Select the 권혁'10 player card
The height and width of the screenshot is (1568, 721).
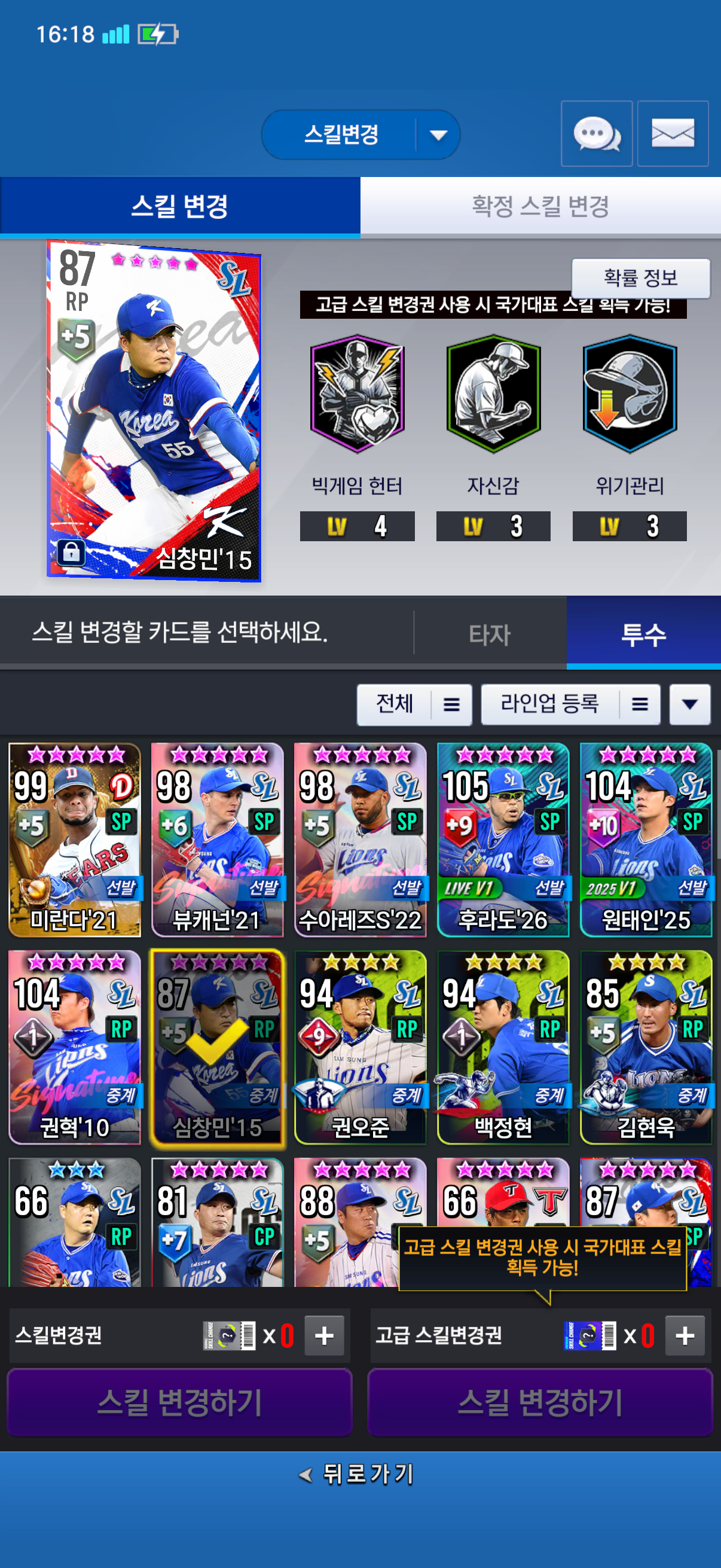pyautogui.click(x=74, y=1047)
